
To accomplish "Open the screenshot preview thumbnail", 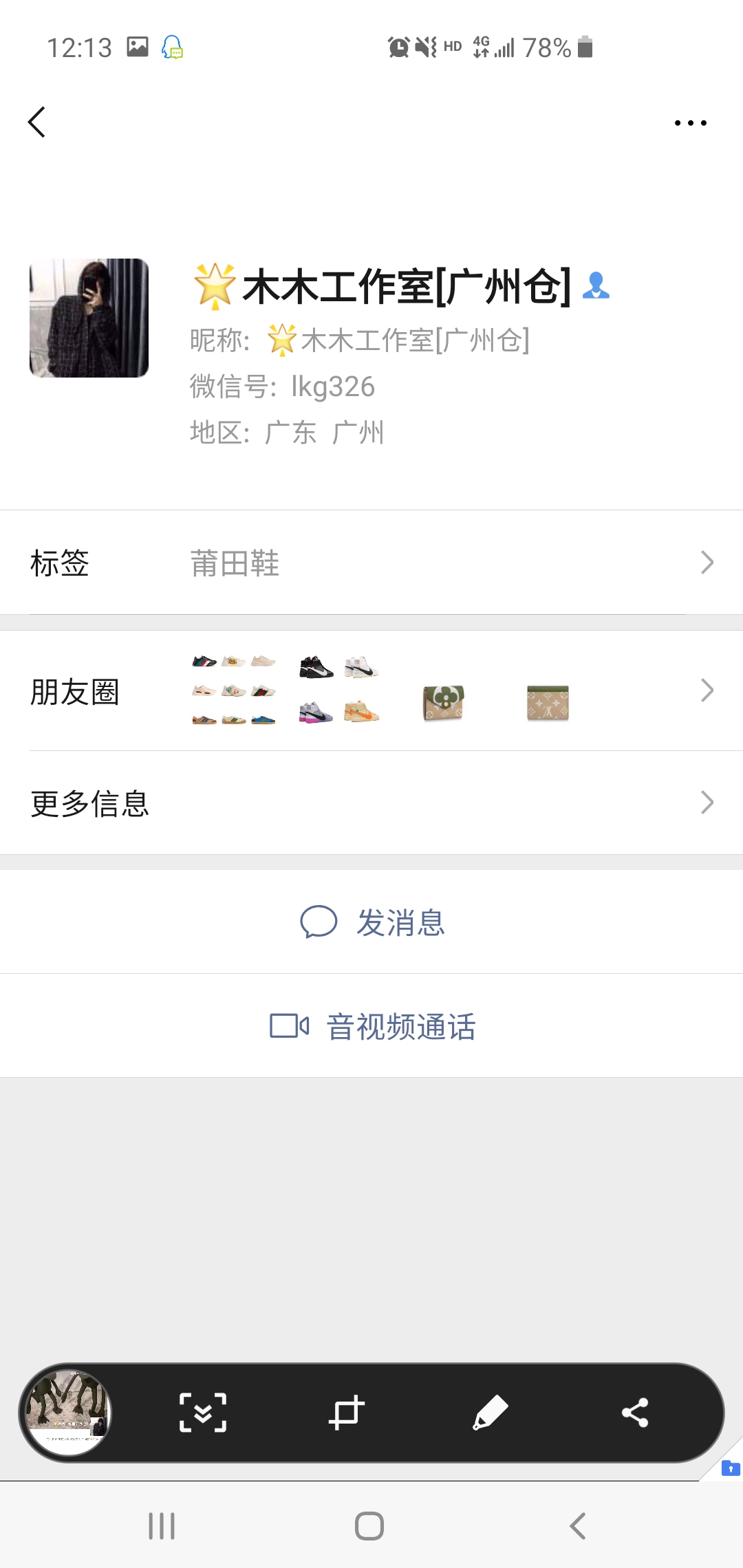I will click(x=67, y=1413).
